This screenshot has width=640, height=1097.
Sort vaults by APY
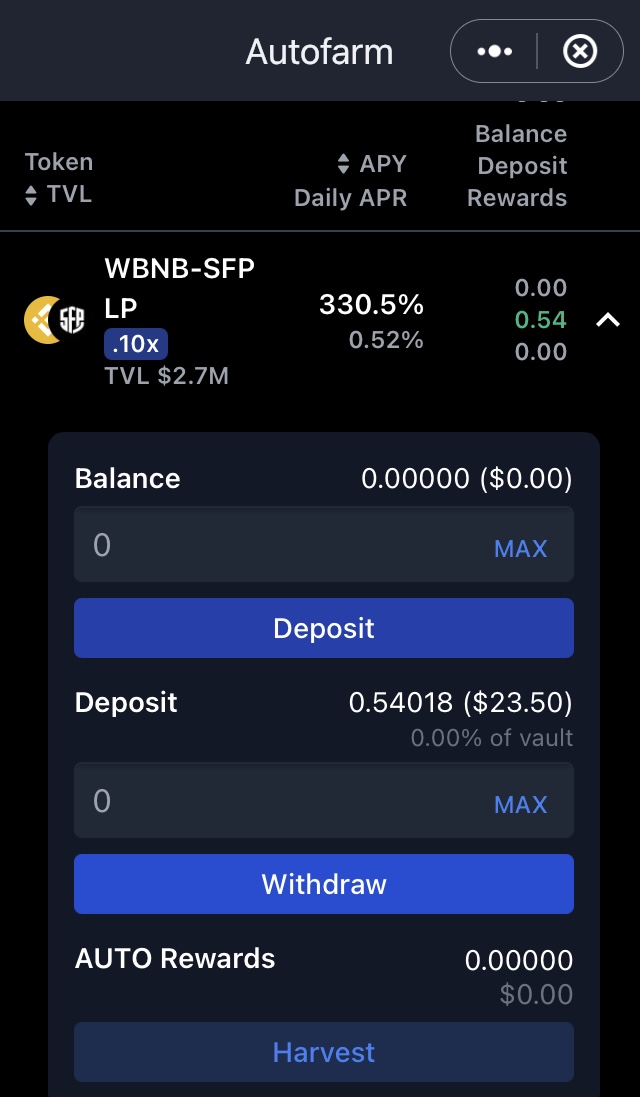tap(371, 164)
